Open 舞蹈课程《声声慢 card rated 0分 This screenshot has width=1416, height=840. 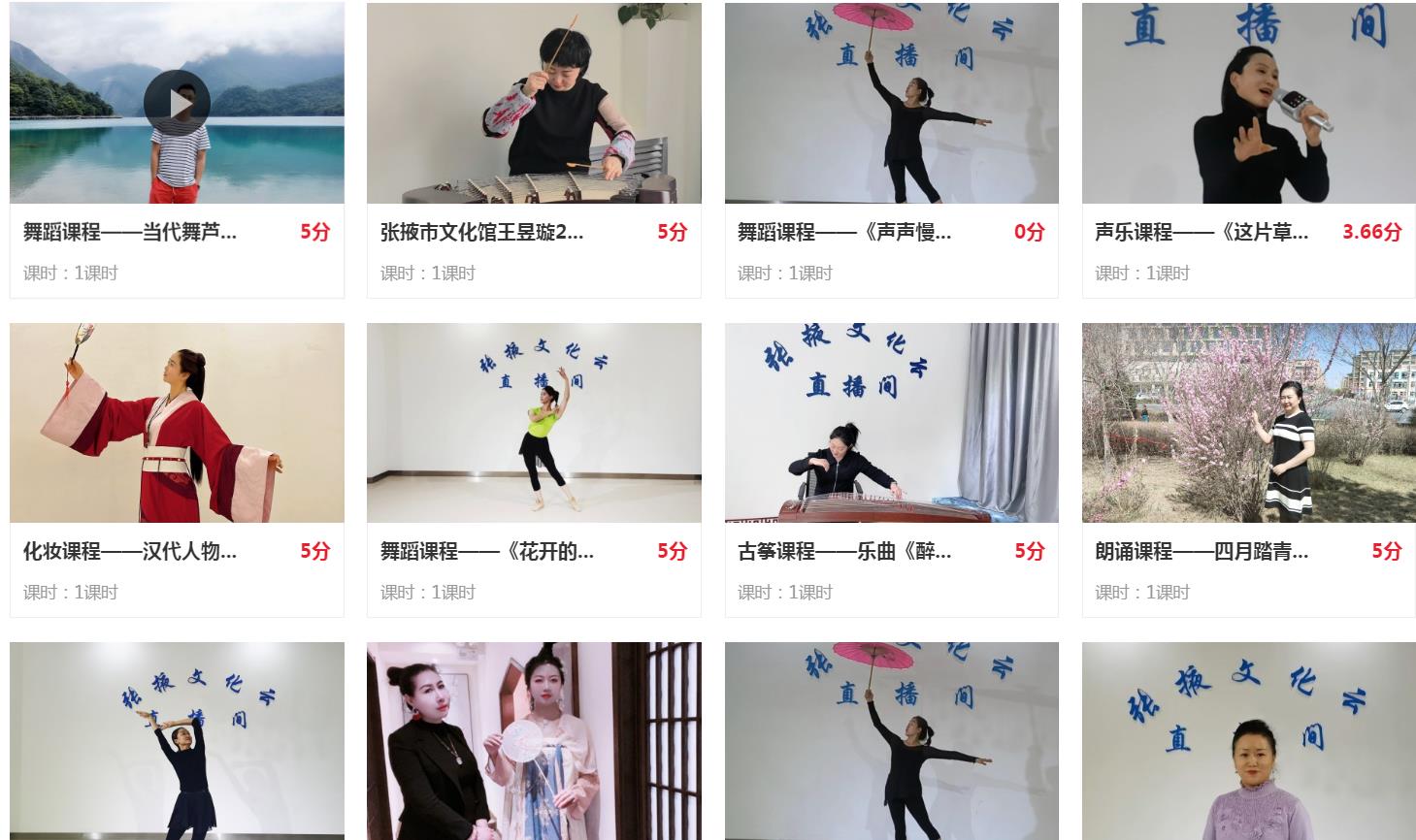click(843, 233)
